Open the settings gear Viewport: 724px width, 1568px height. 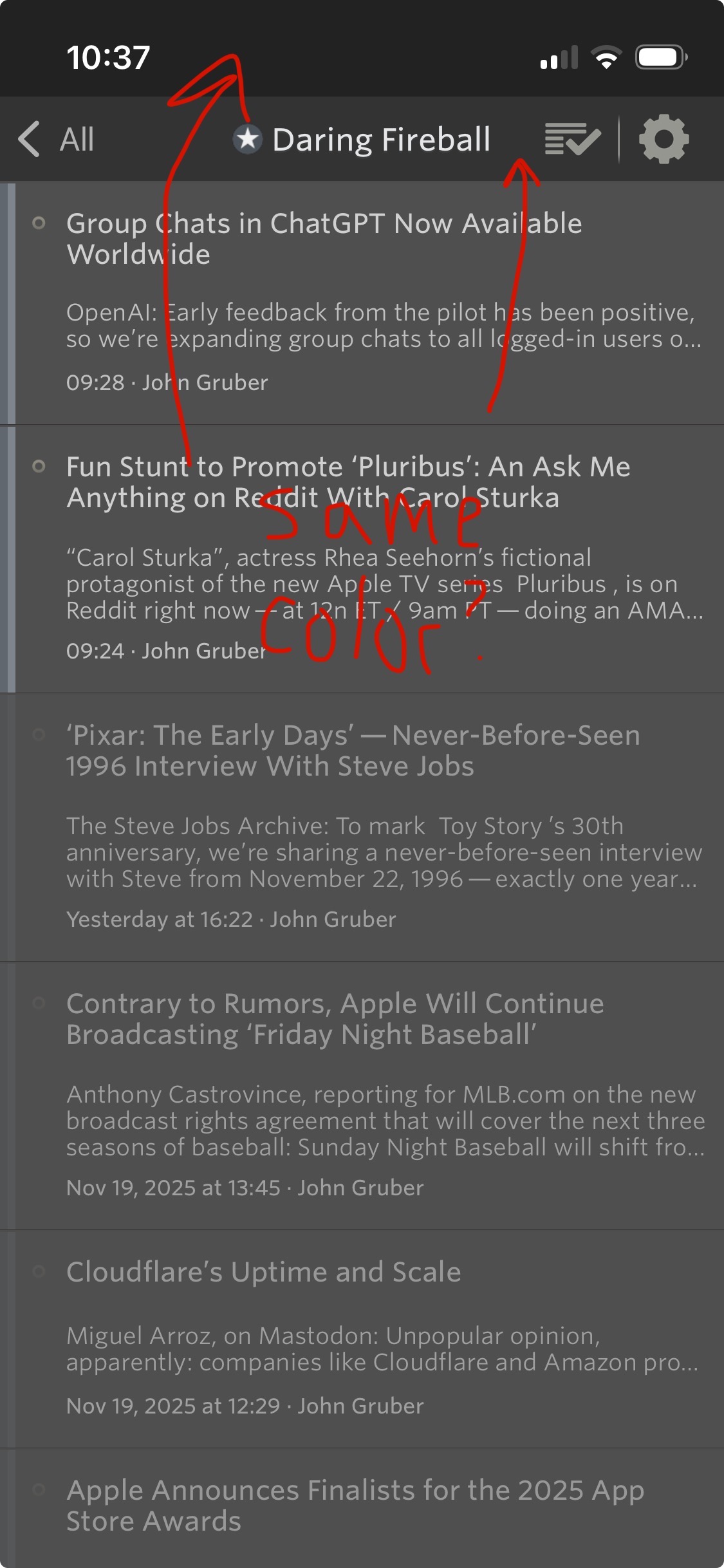click(664, 139)
